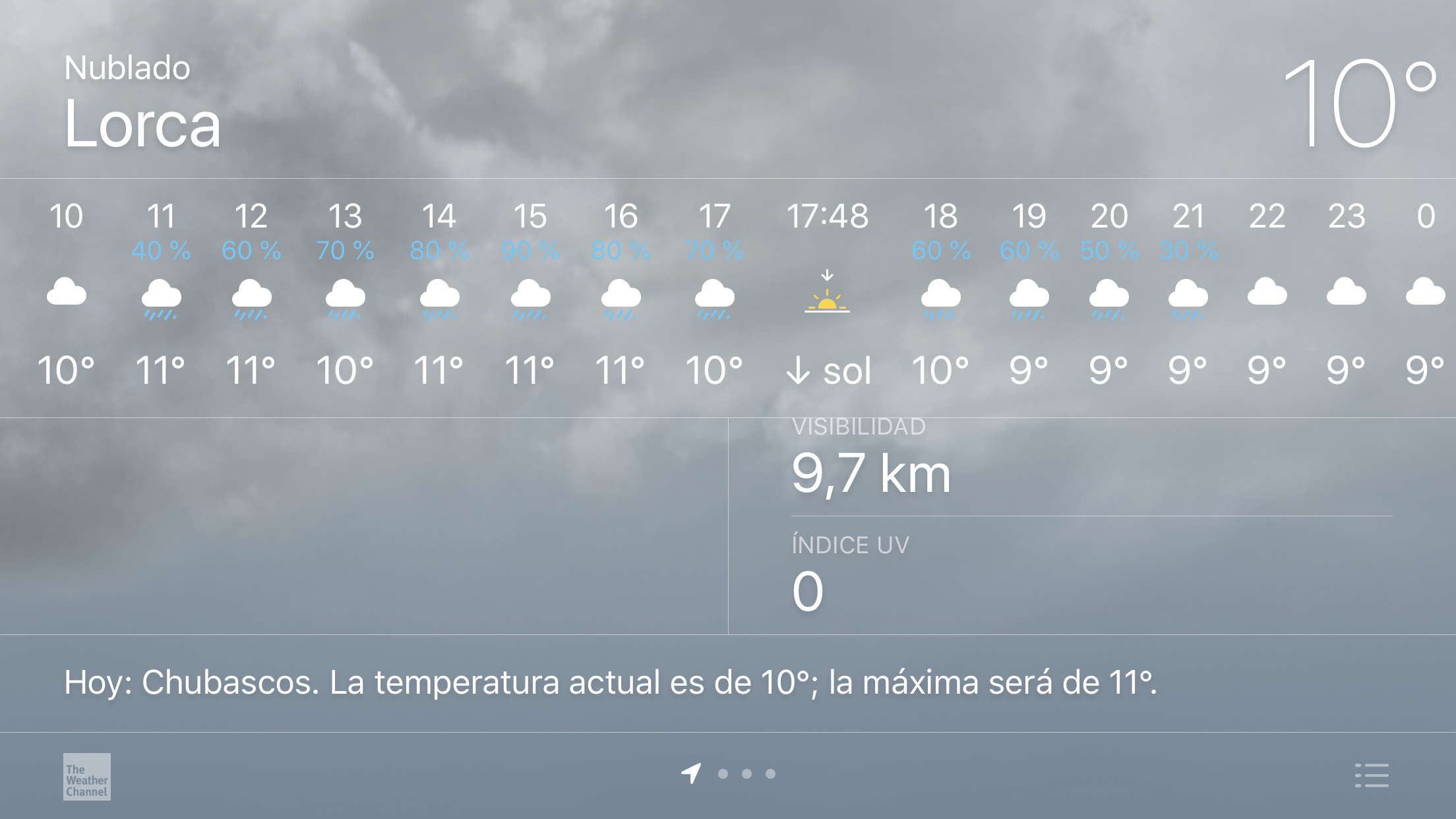
Task: Open The Weather Channel link
Action: point(87,777)
